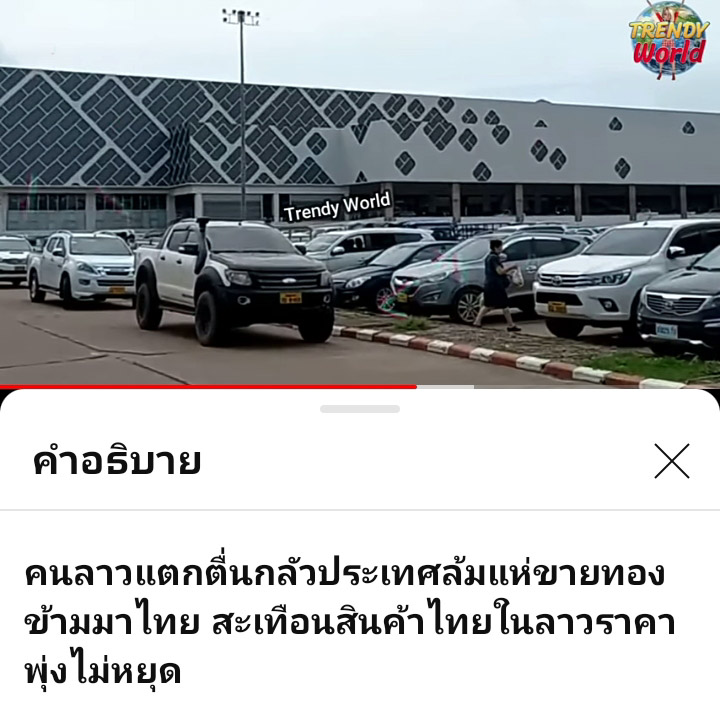Tap the video to show playback controls
720x728 pixels.
360,200
